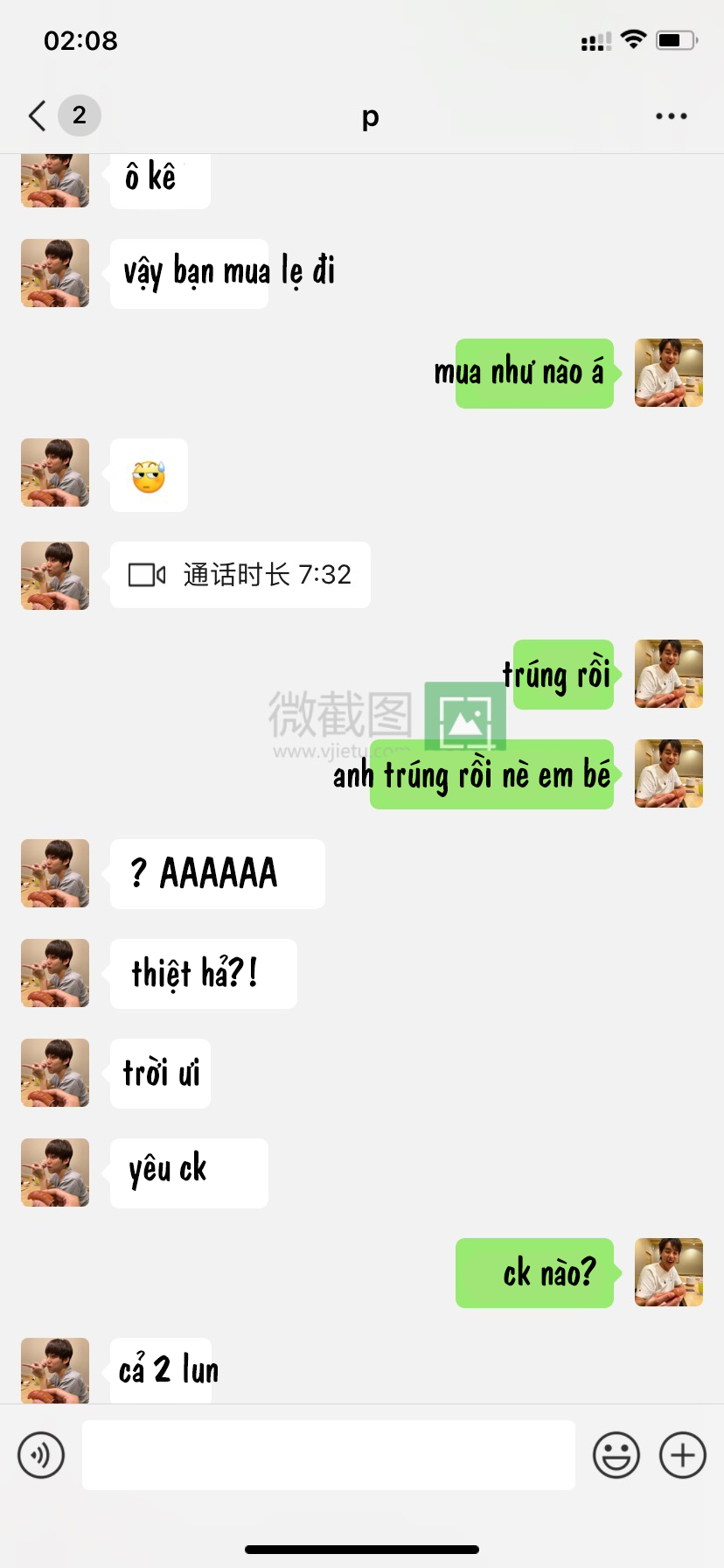Image resolution: width=724 pixels, height=1568 pixels.
Task: Open the plus attachments menu
Action: click(x=683, y=1455)
